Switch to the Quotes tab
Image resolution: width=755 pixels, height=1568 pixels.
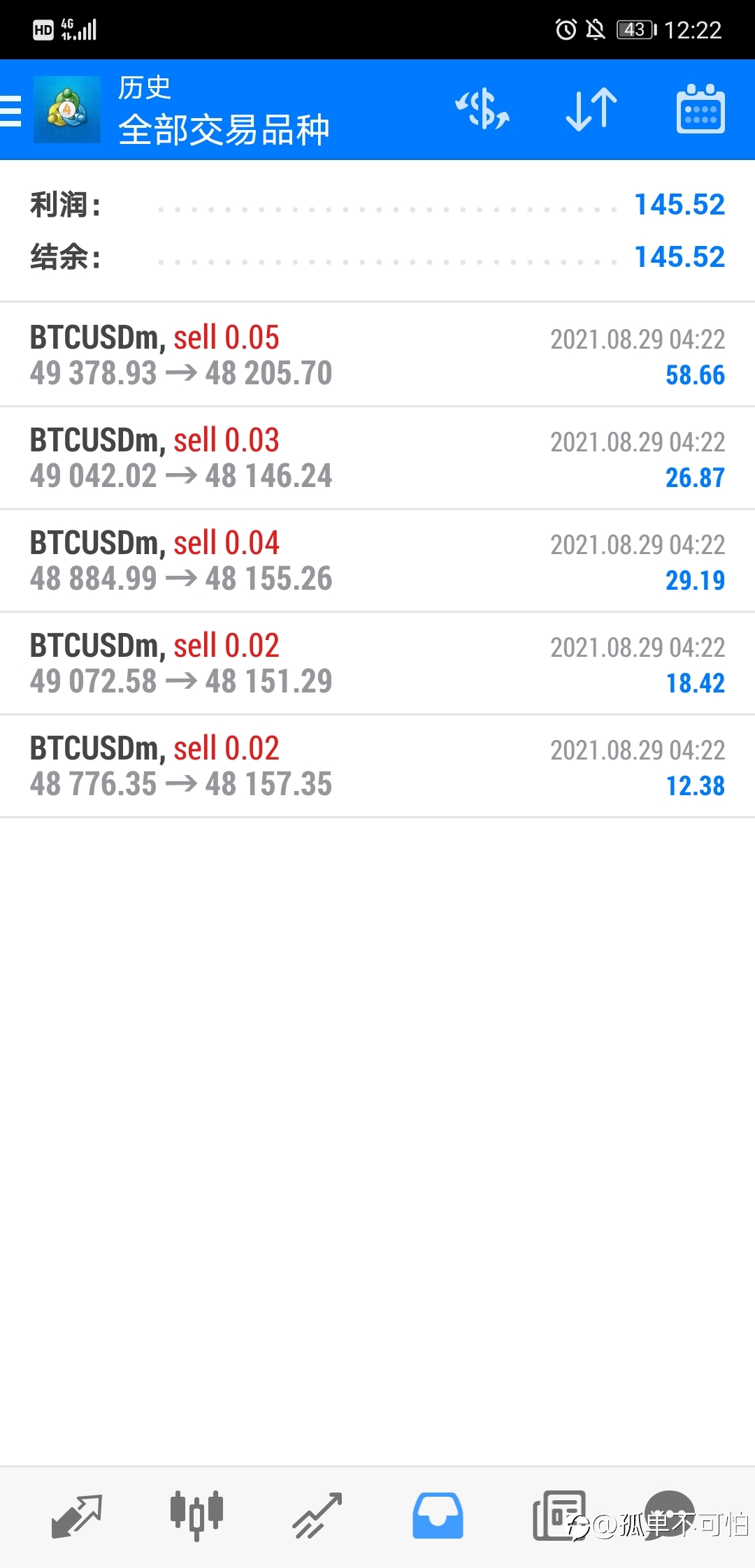77,1516
